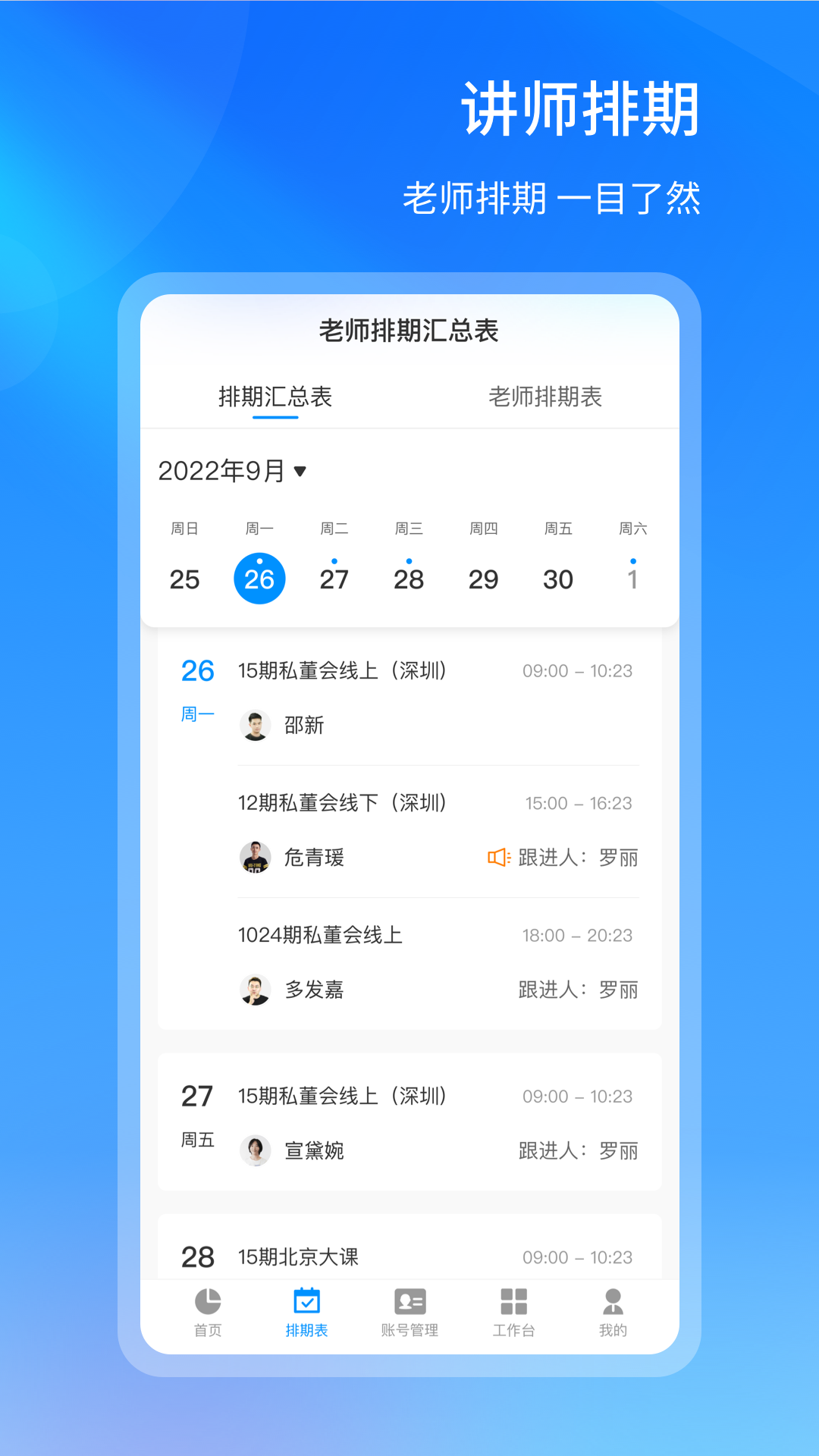Select date 30 in the calendar
Screen dimensions: 819x1456
(x=559, y=579)
